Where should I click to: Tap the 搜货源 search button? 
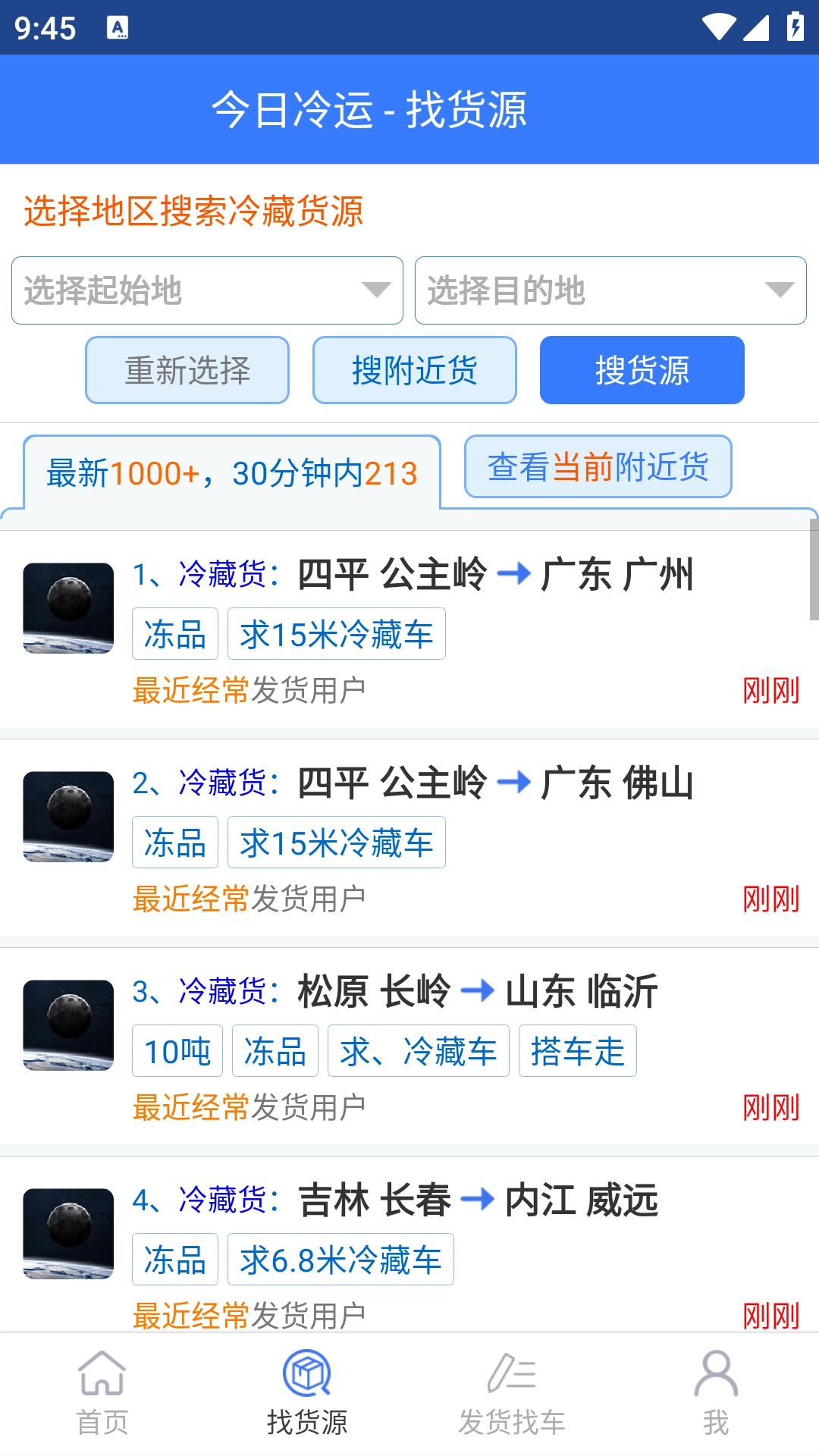(x=642, y=370)
